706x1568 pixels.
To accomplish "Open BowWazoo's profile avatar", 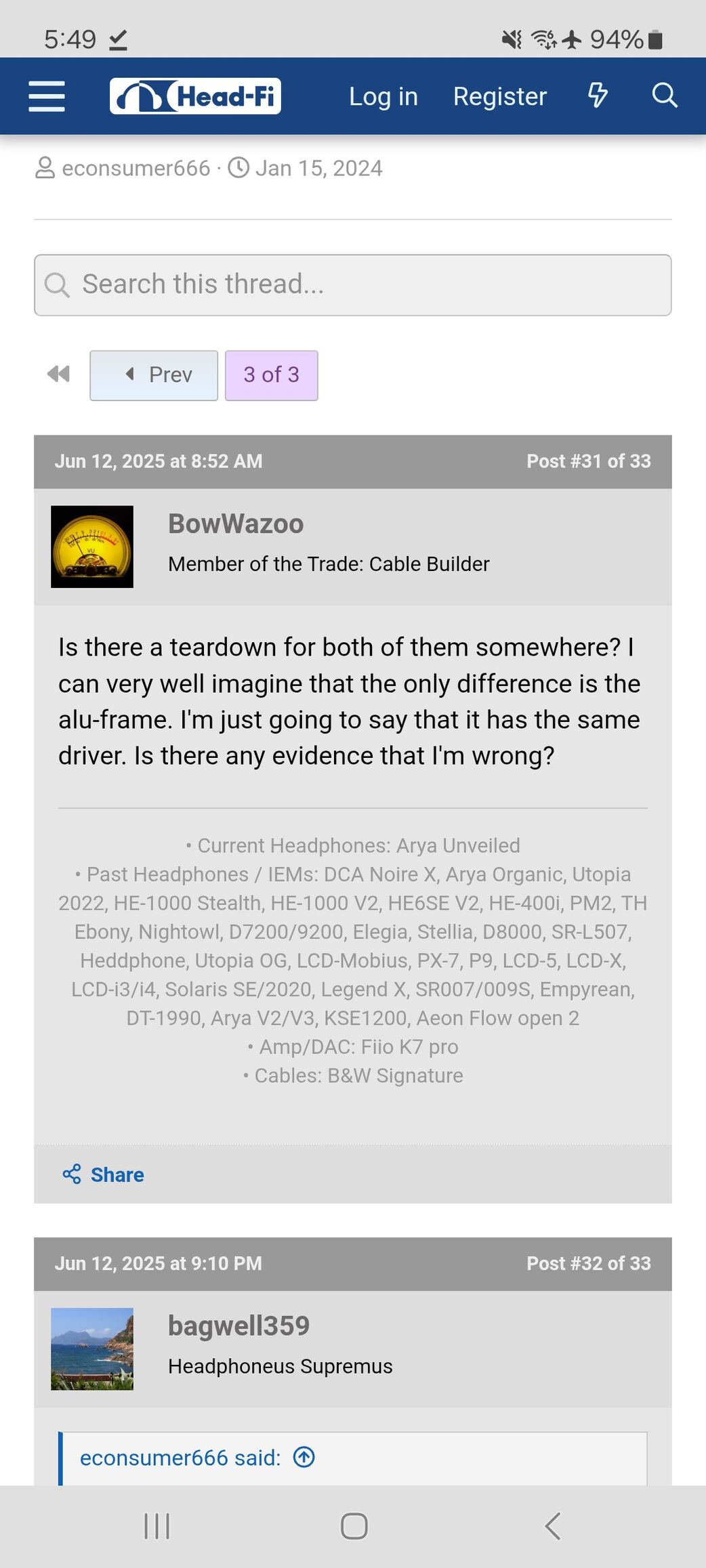I will point(92,547).
